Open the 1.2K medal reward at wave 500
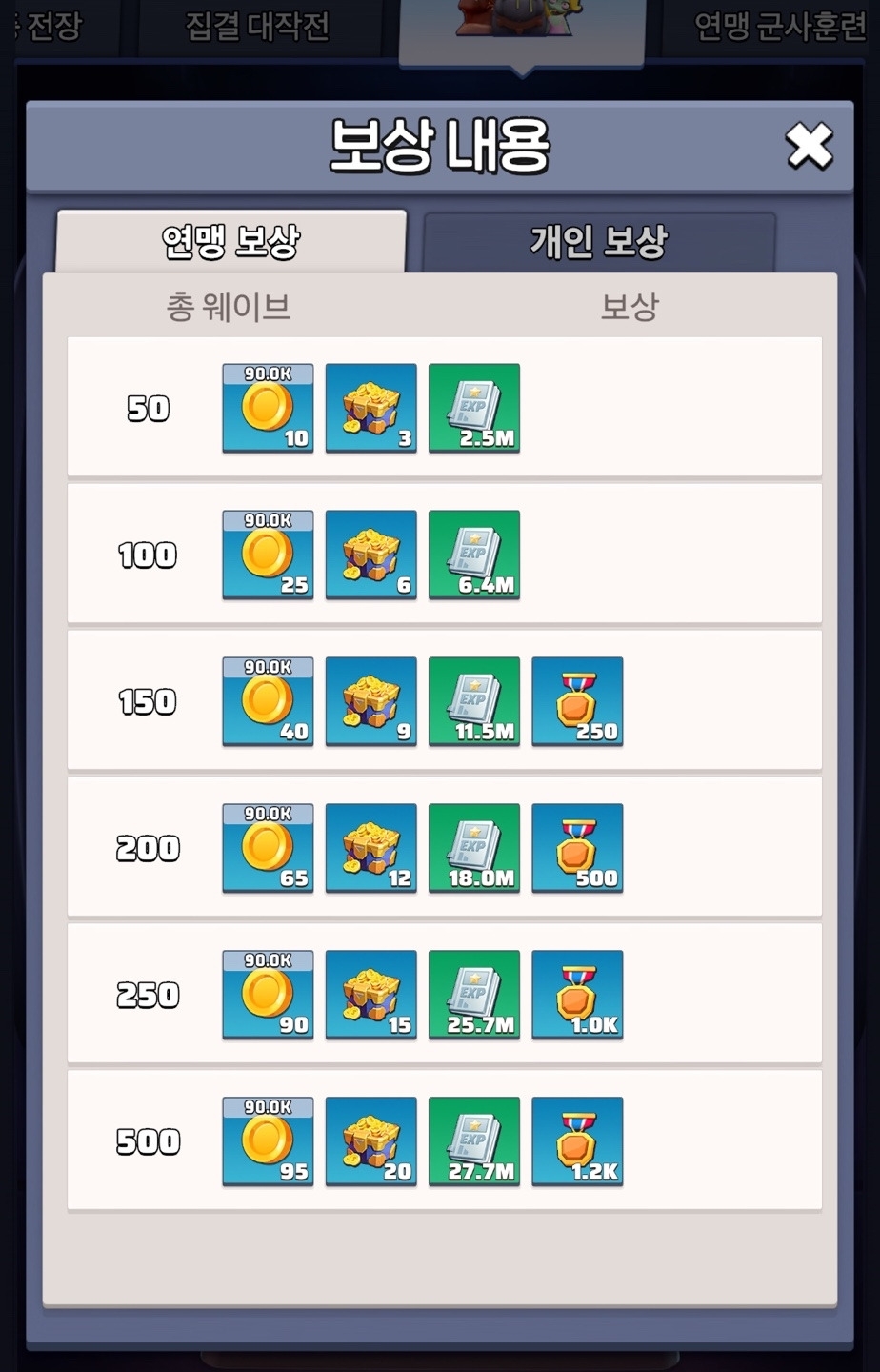The image size is (880, 1372). [578, 1141]
